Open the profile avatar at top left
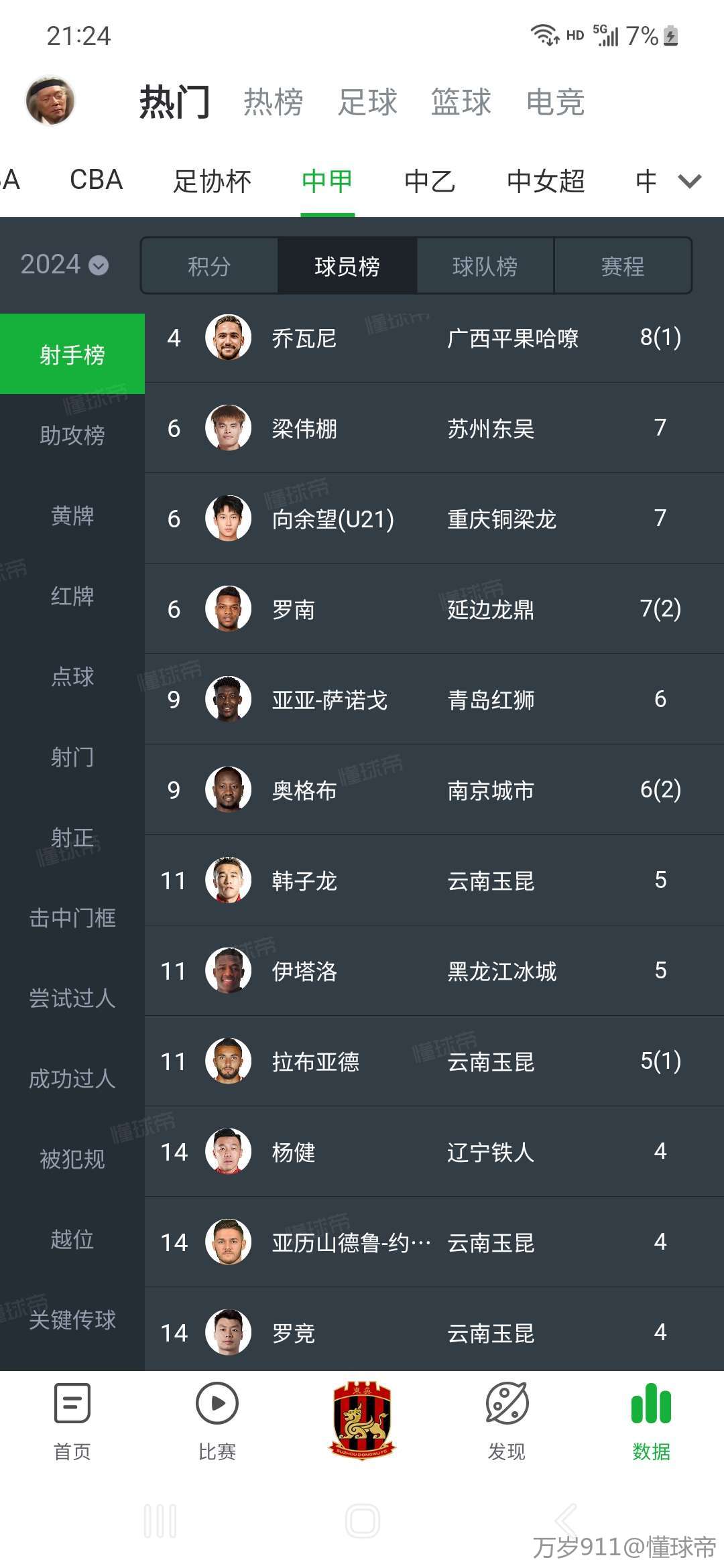This screenshot has height=1568, width=724. point(50,101)
